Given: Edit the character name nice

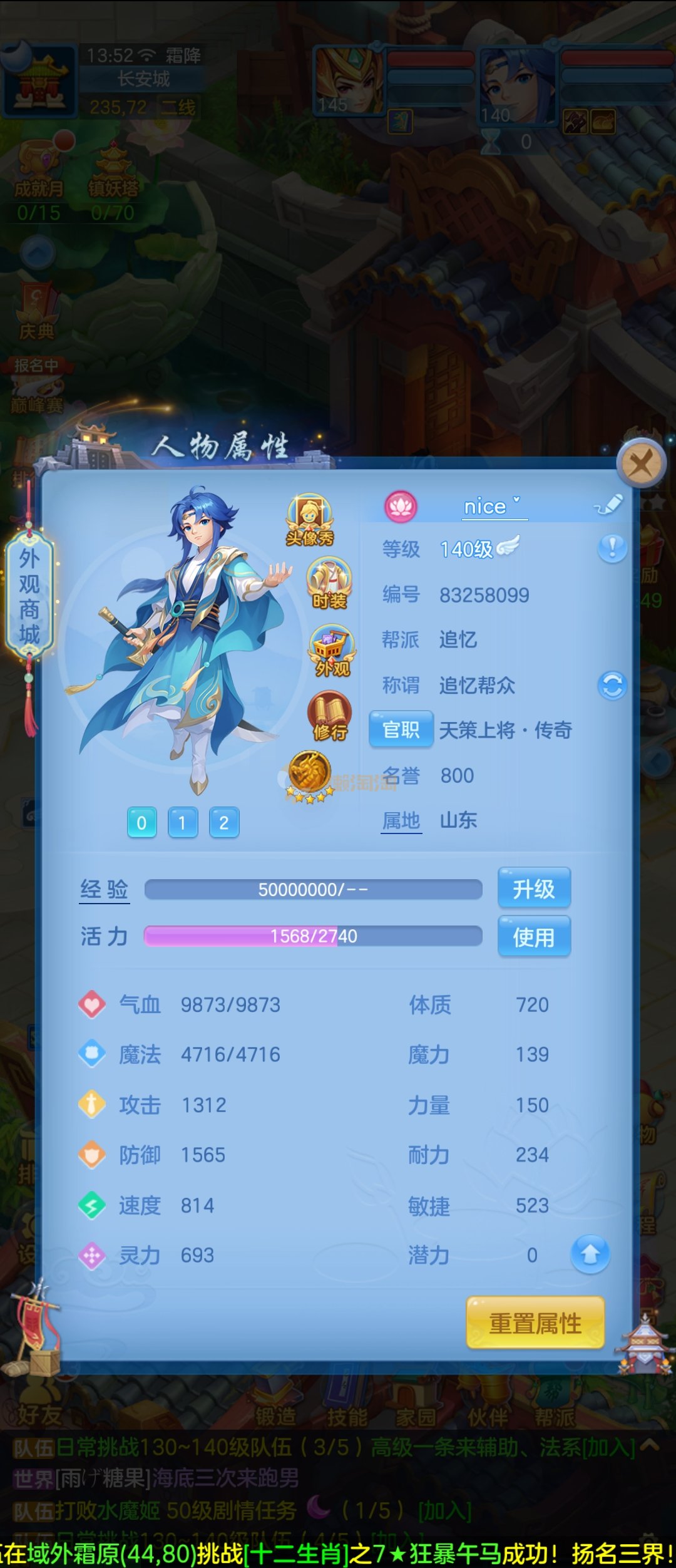Looking at the screenshot, I should pyautogui.click(x=609, y=504).
